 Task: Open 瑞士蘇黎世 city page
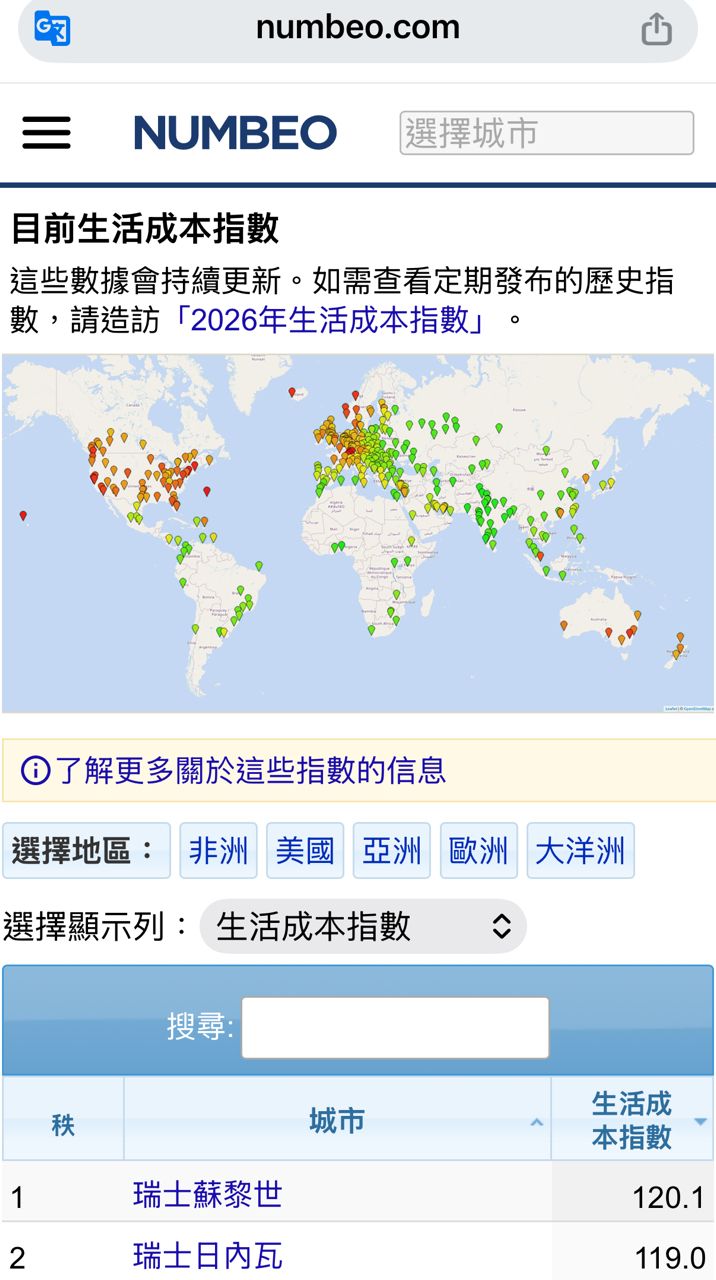click(x=208, y=1194)
